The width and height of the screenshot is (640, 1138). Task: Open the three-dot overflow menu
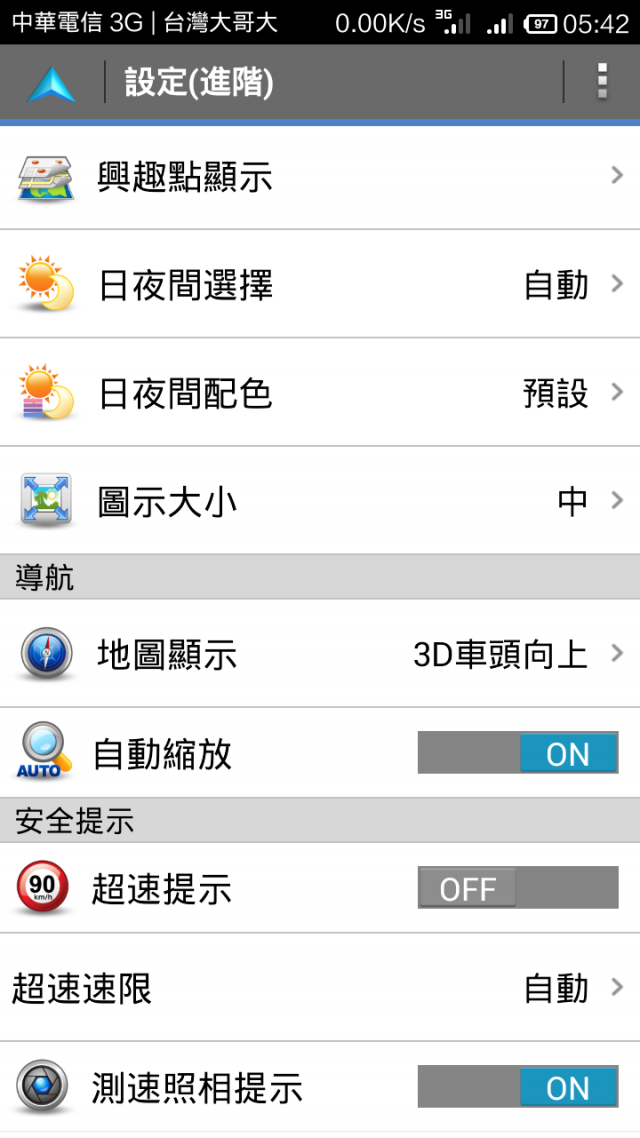[602, 81]
